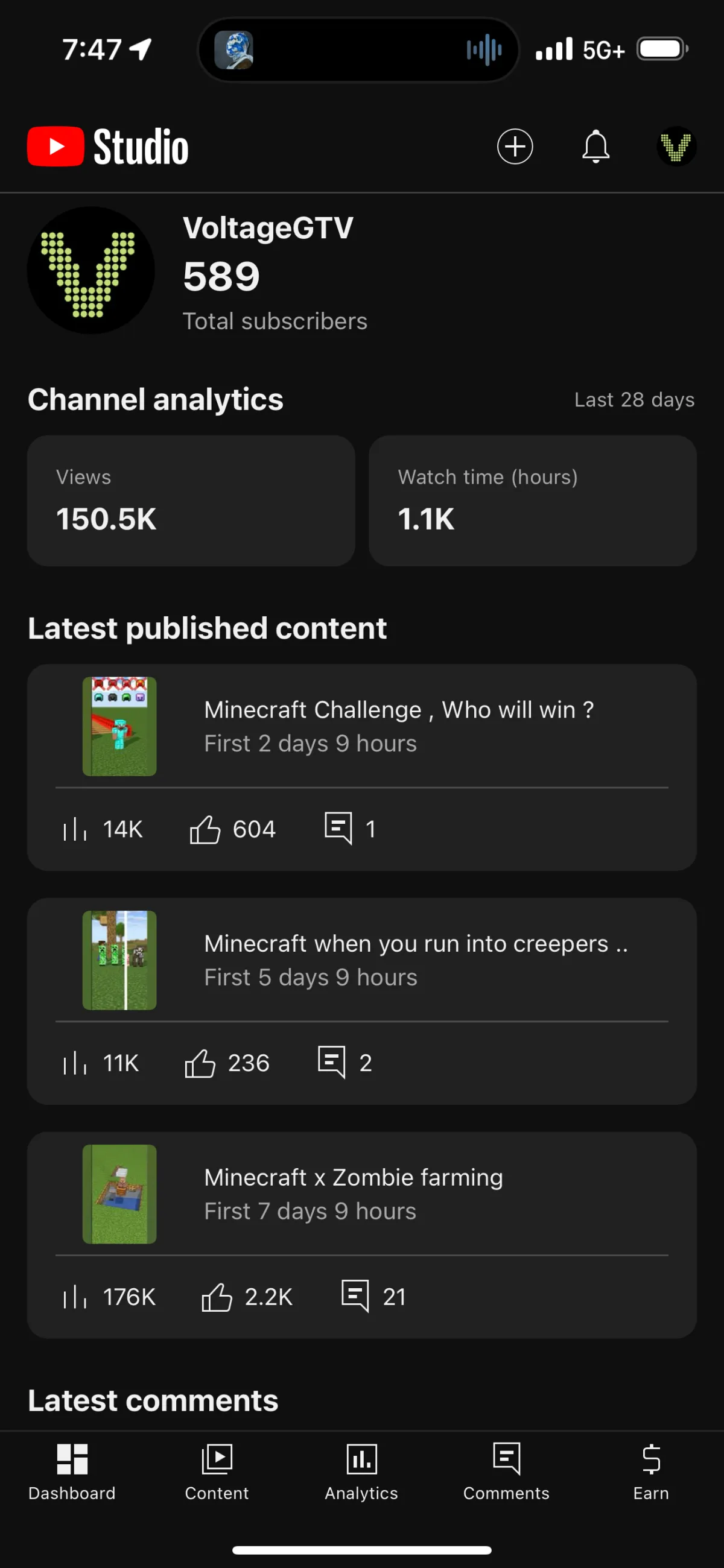Open Minecraft when you run into creepers video
This screenshot has width=724, height=1568.
click(415, 959)
